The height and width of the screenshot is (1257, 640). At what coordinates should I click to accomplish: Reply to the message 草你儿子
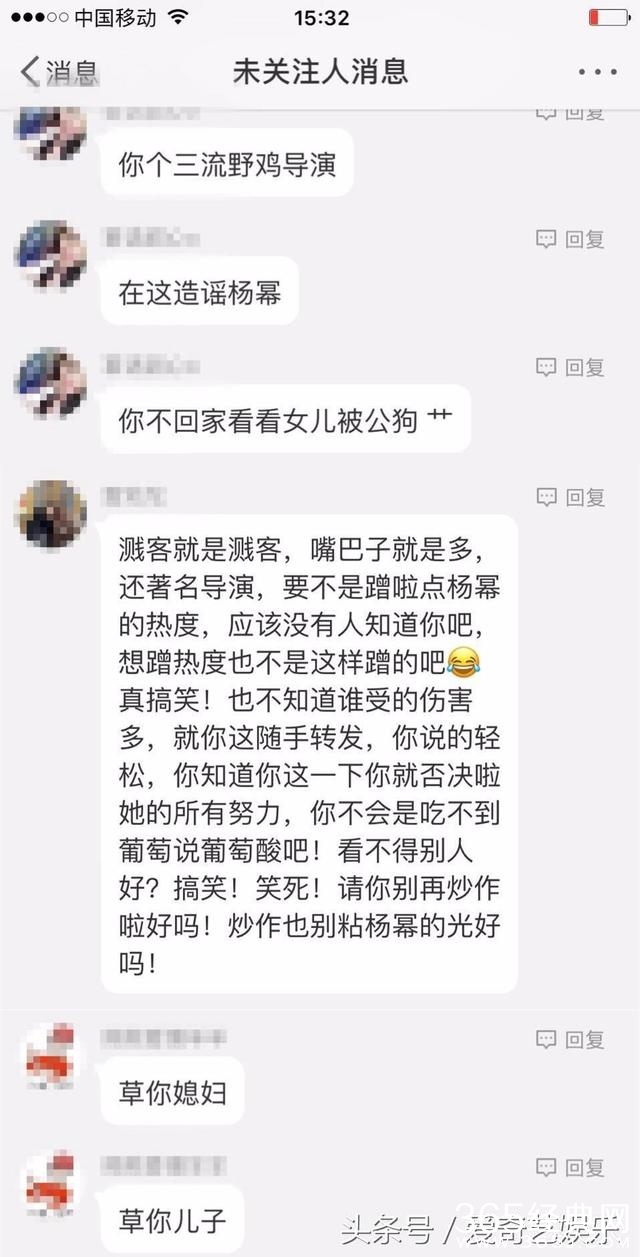pos(571,1167)
